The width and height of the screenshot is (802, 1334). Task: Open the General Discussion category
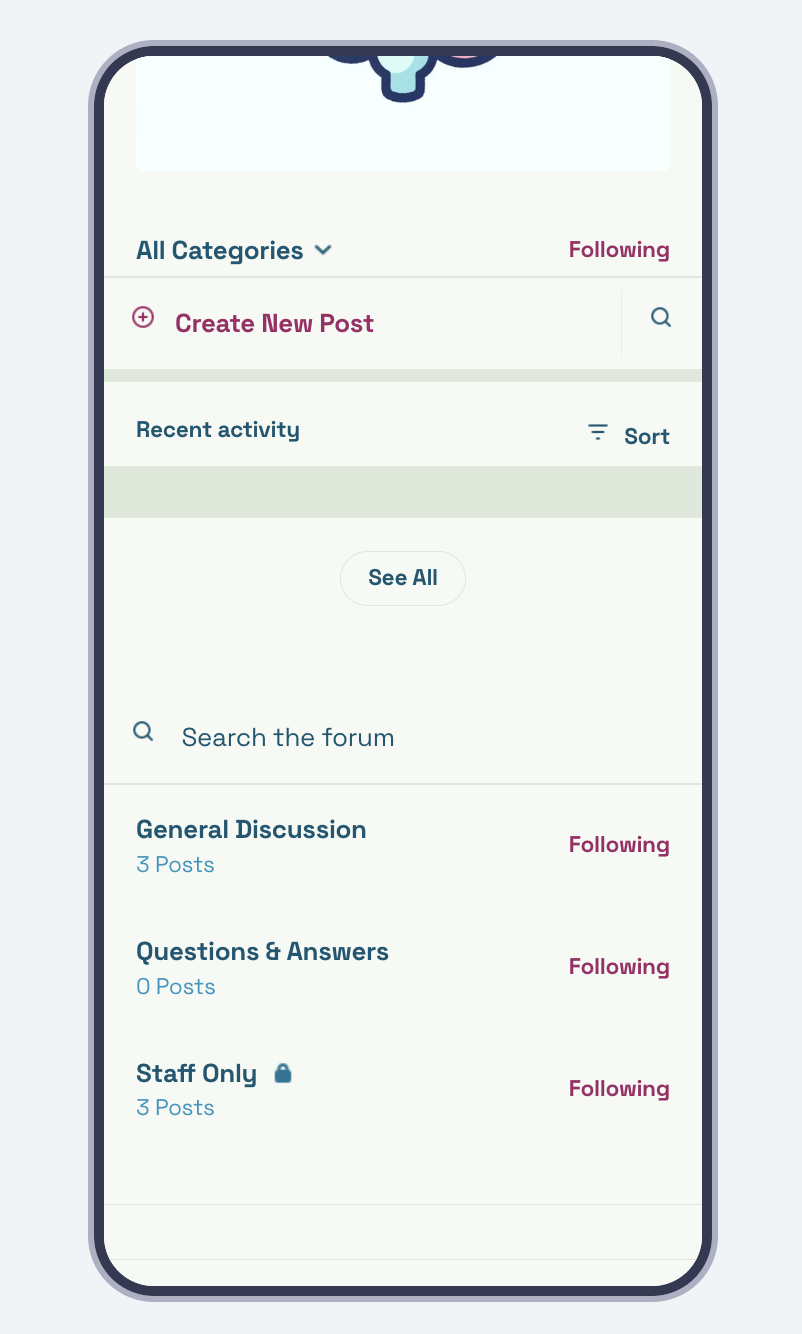point(251,830)
